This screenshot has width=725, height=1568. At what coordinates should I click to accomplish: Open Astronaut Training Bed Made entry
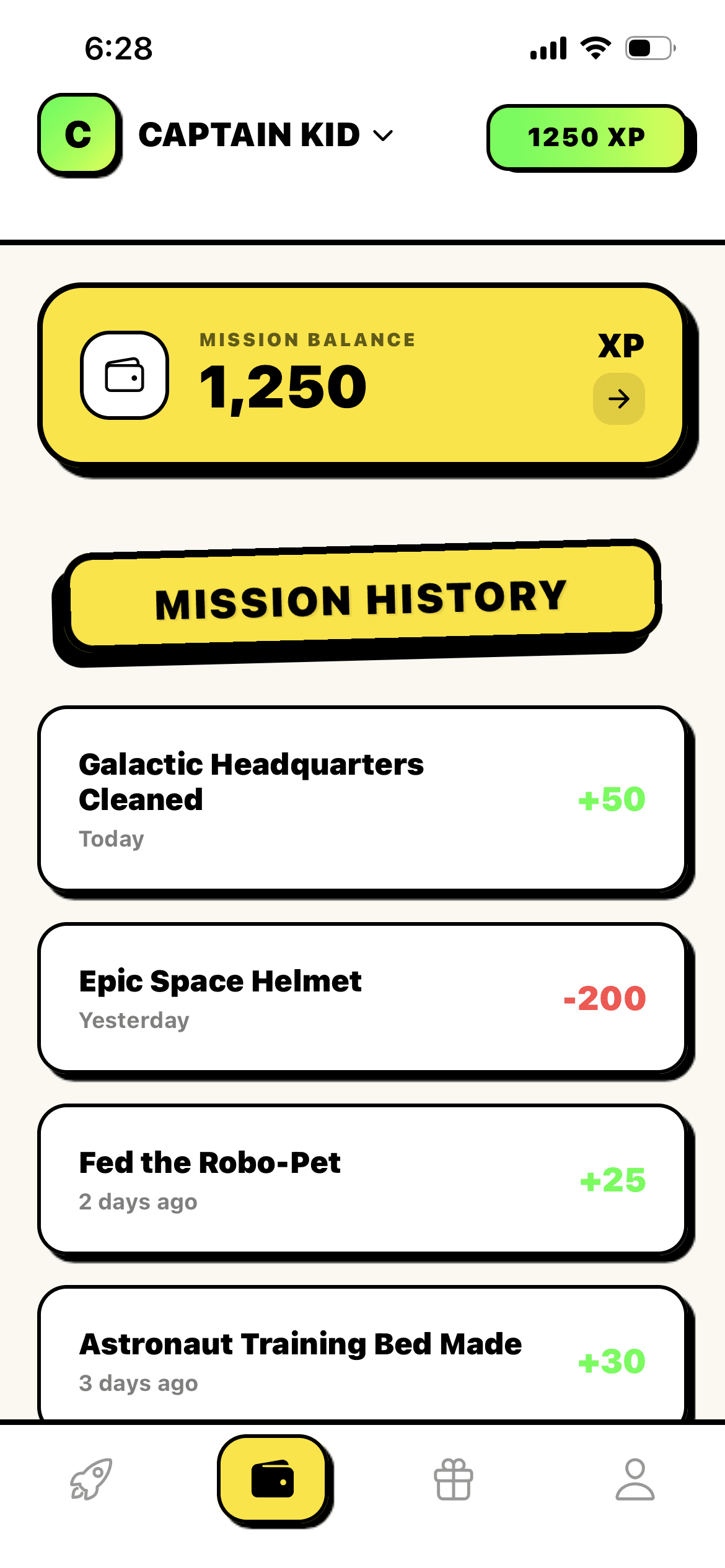pos(362,1359)
